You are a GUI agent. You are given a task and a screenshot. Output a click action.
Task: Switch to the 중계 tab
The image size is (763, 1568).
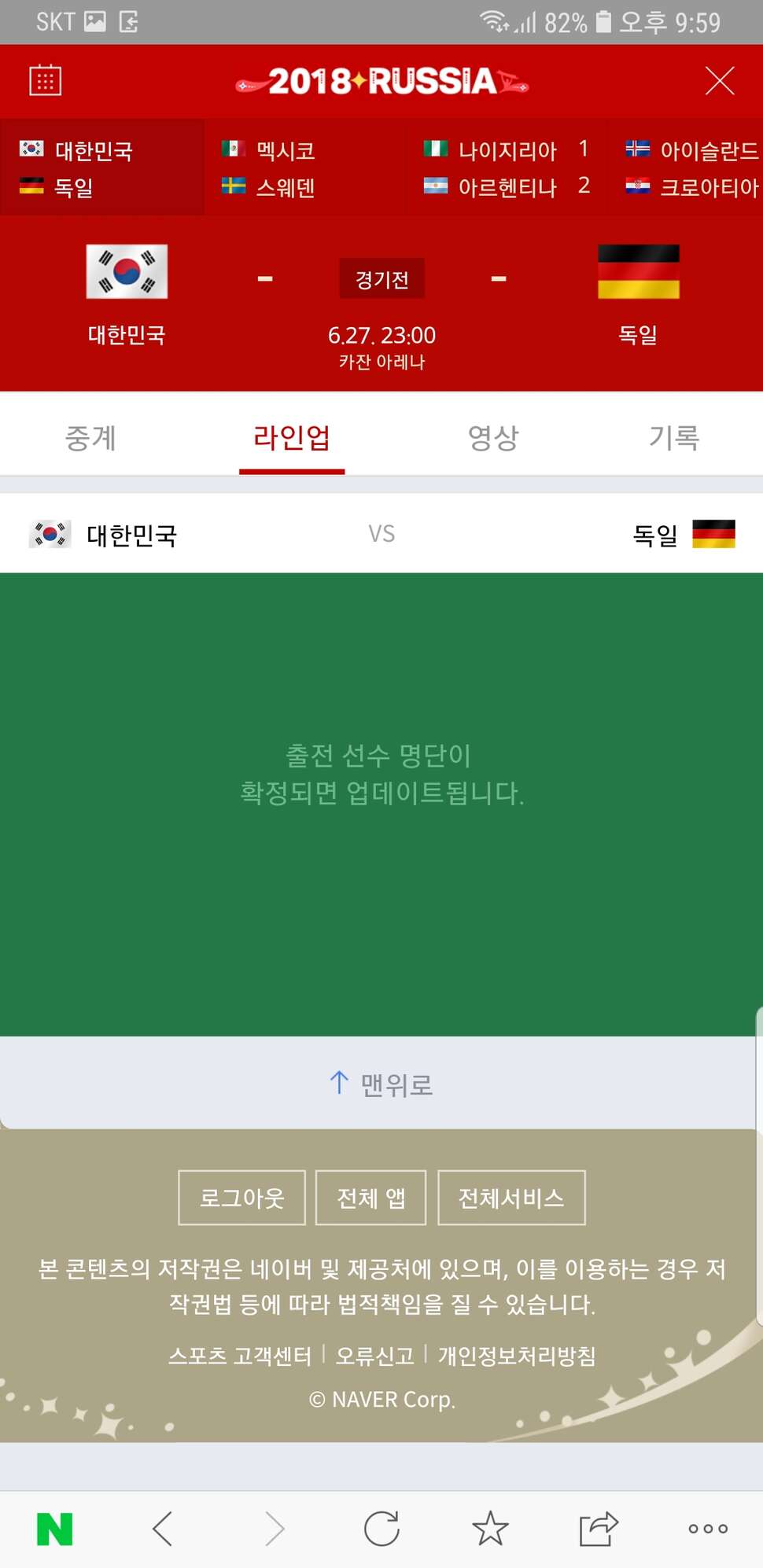click(x=90, y=437)
